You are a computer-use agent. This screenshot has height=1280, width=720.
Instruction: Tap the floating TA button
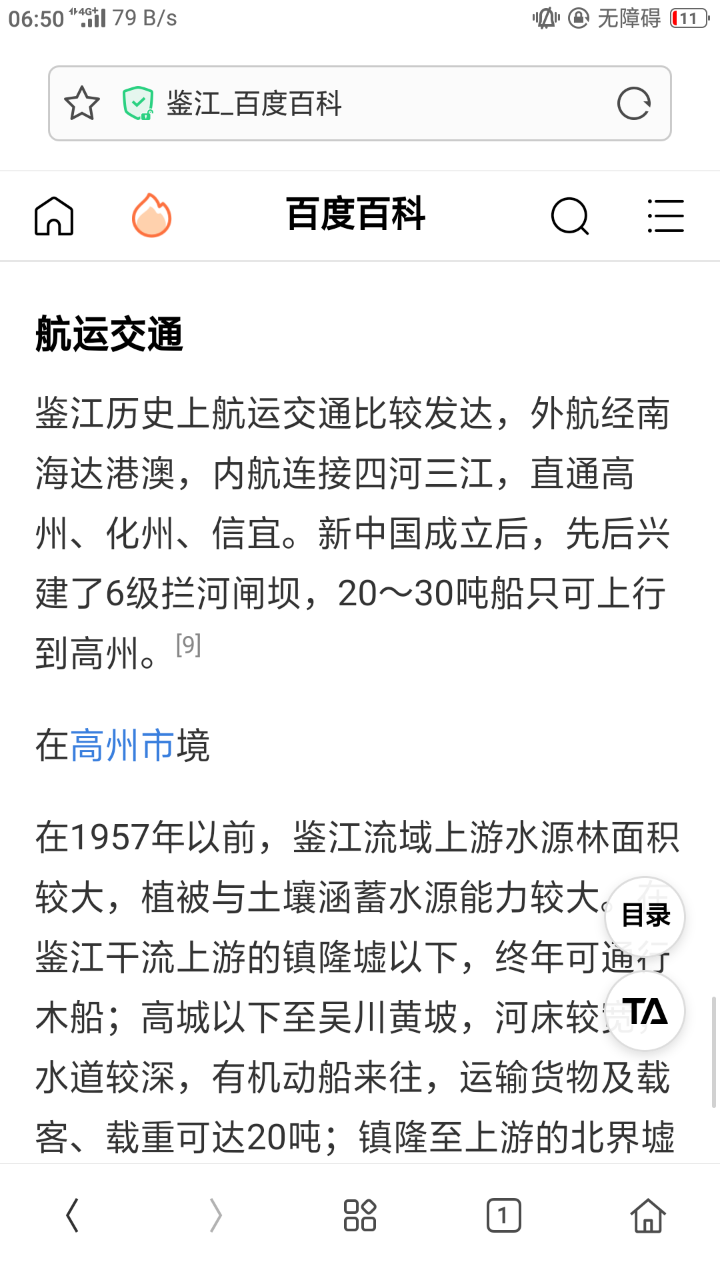pos(645,1011)
